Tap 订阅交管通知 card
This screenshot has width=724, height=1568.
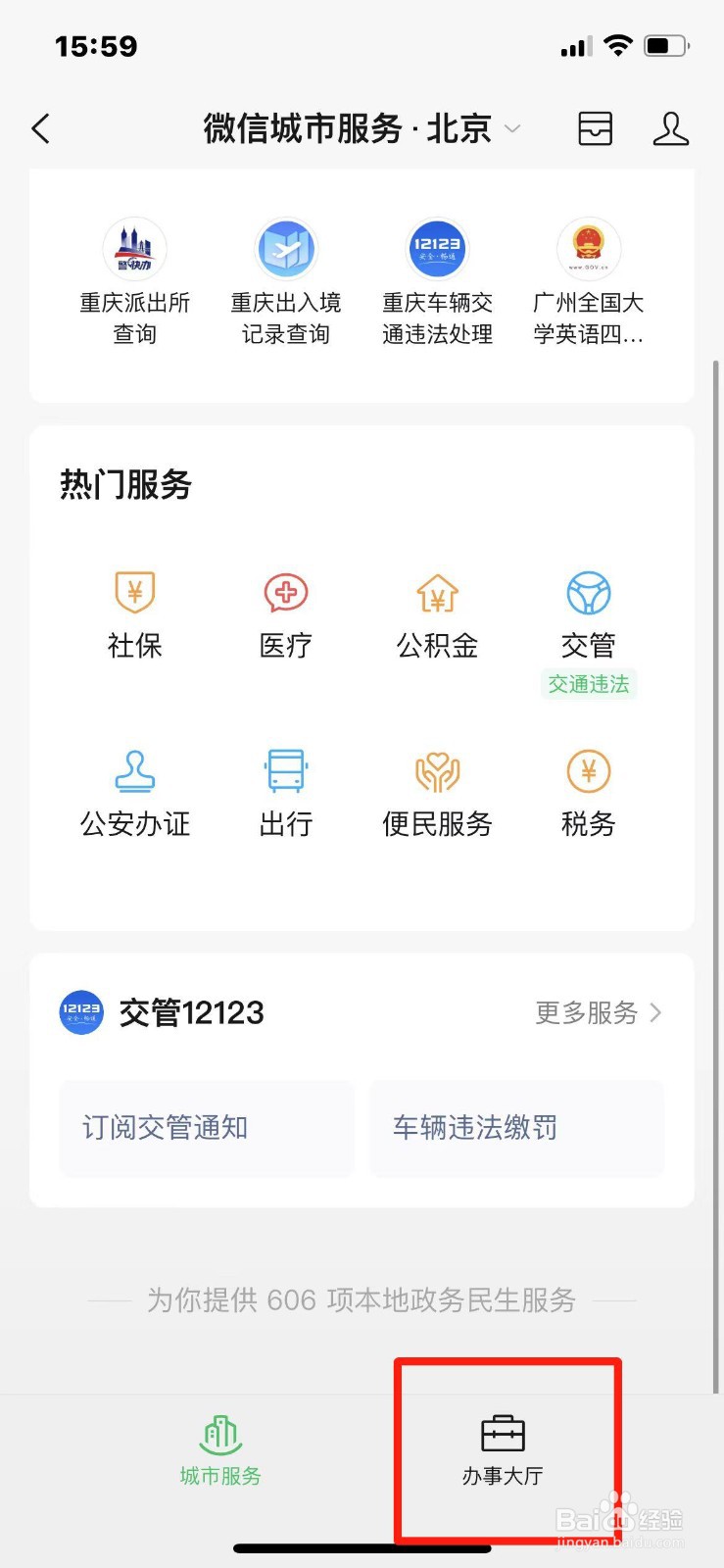click(x=207, y=1128)
